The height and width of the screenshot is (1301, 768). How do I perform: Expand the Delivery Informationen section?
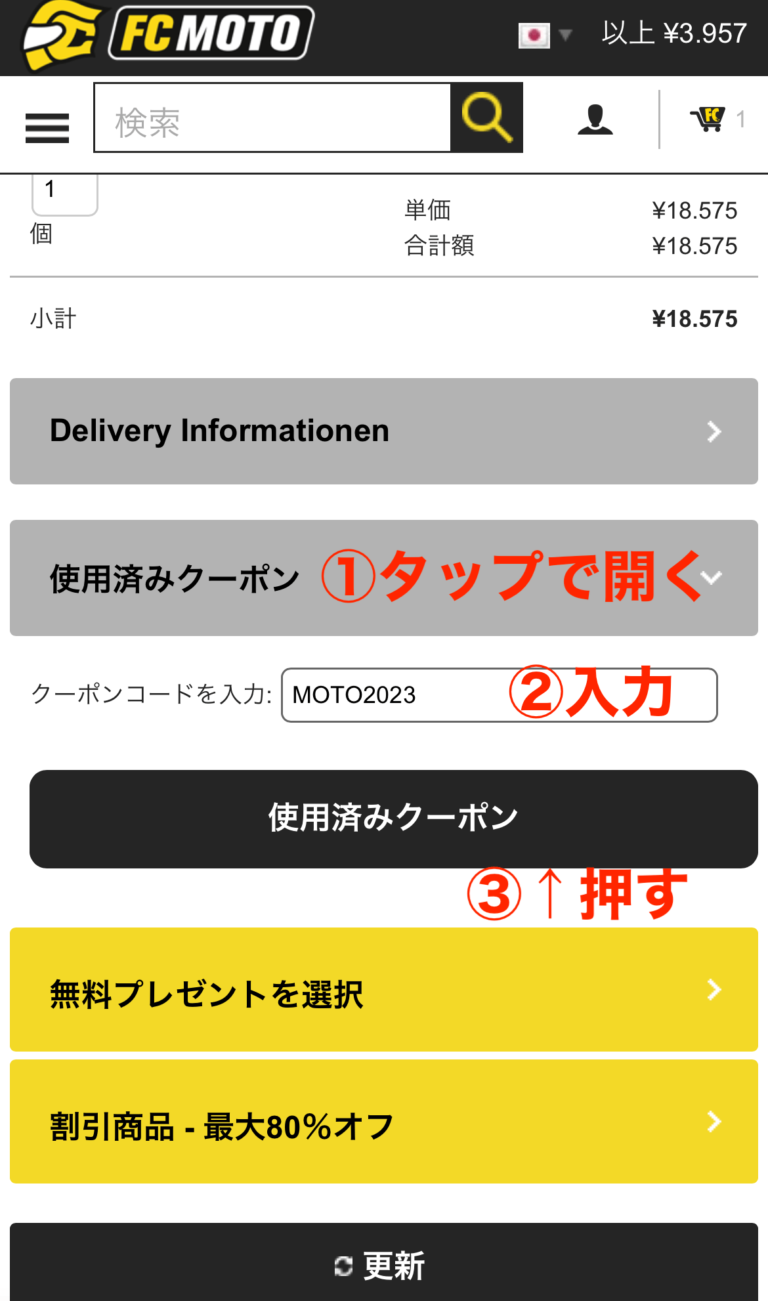tap(384, 431)
